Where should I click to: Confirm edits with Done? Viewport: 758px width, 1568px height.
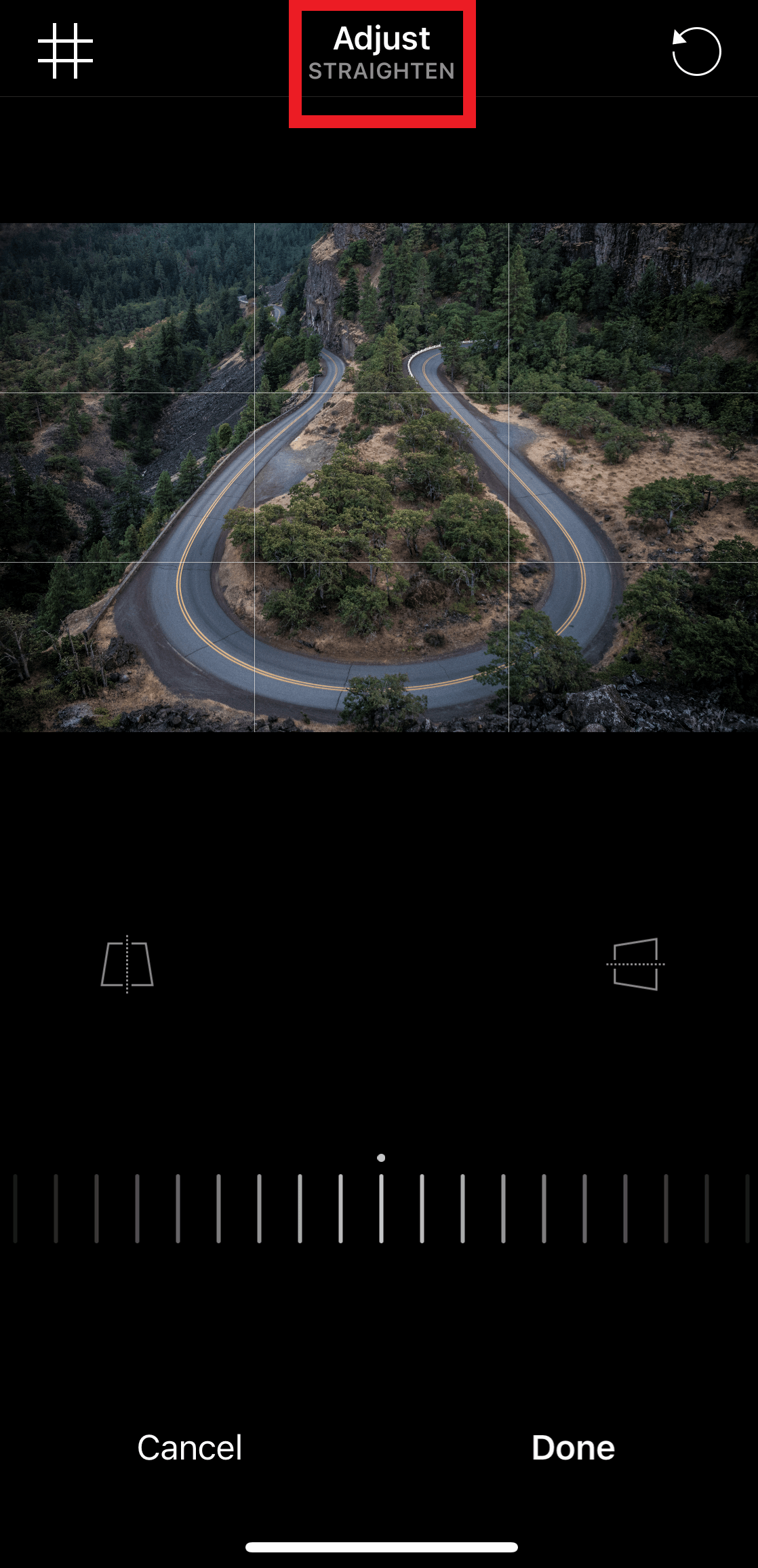point(573,1447)
